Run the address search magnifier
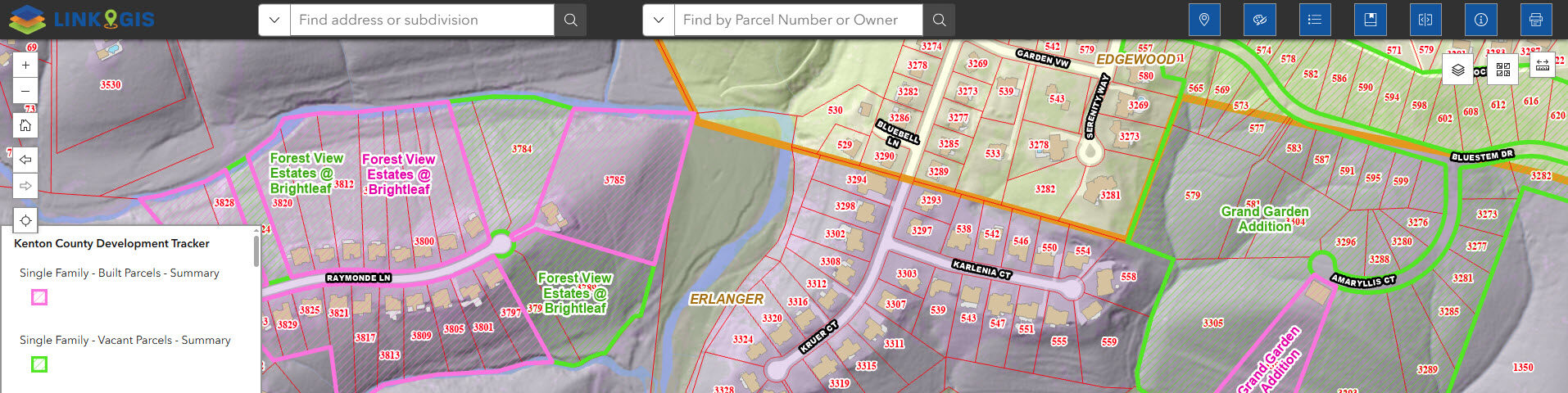 571,20
